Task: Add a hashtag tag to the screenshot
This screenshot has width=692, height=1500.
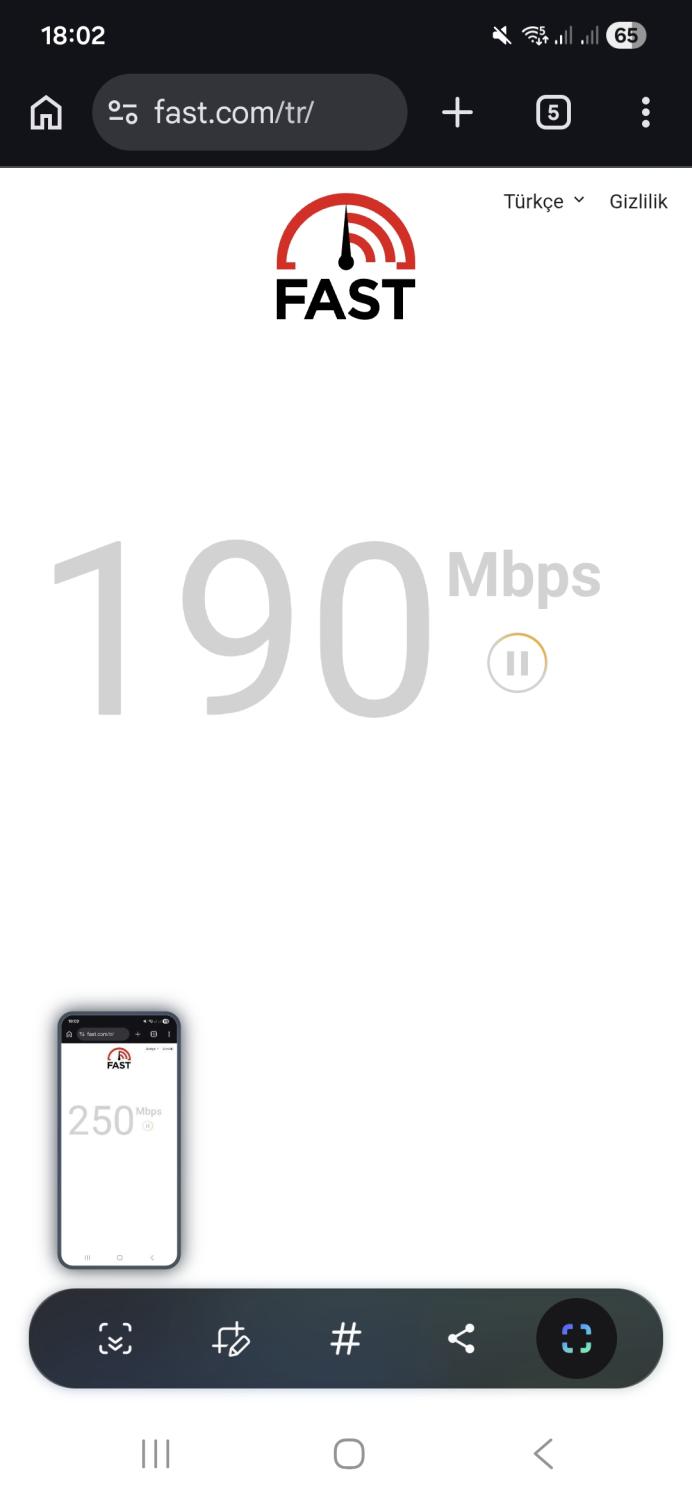Action: click(346, 1338)
